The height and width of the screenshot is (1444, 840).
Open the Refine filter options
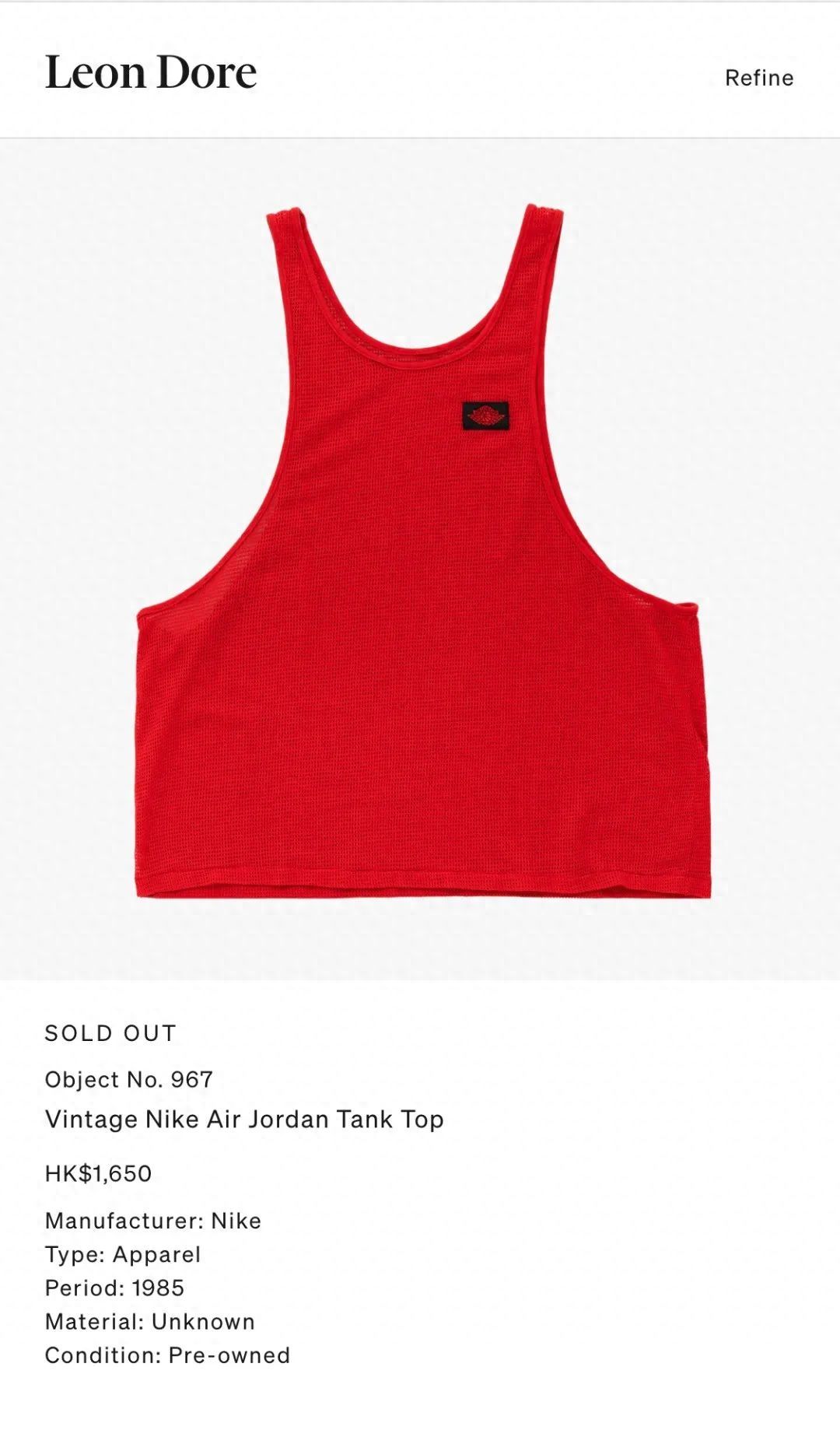click(x=758, y=78)
